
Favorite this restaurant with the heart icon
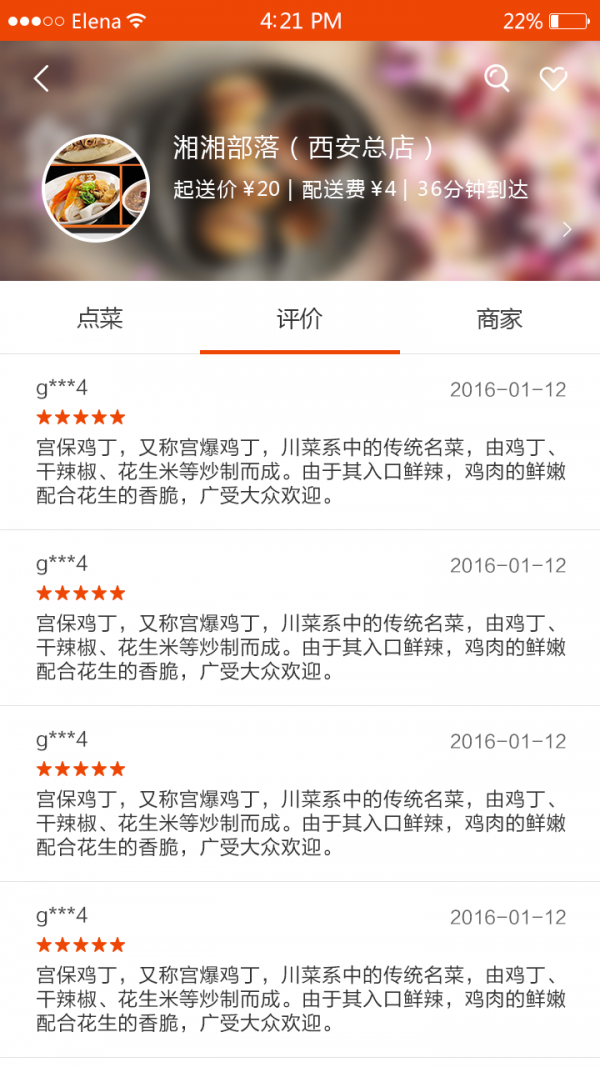pyautogui.click(x=553, y=79)
